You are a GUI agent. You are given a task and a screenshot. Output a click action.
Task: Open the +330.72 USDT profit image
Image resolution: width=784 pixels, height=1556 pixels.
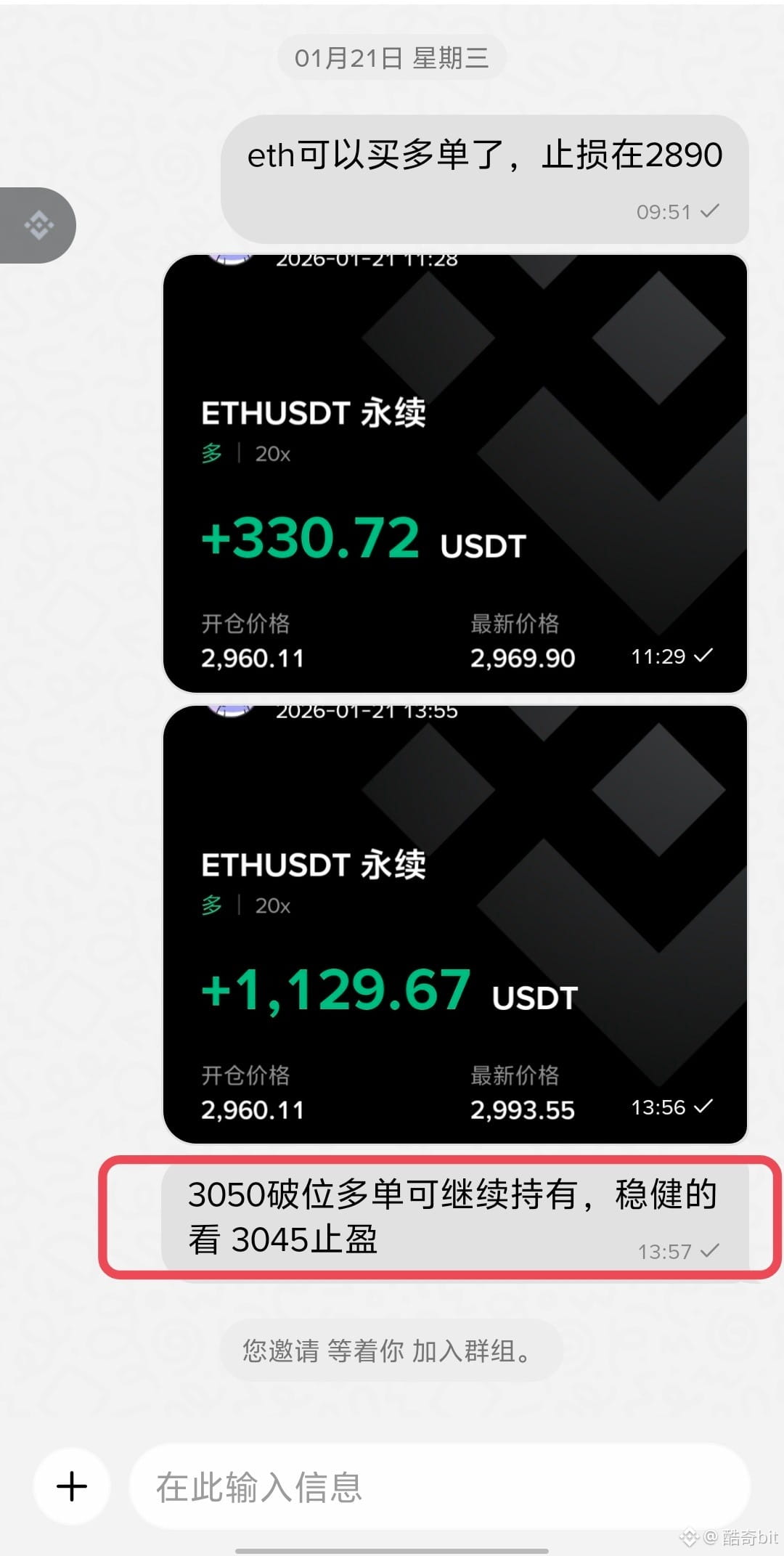pyautogui.click(x=455, y=473)
